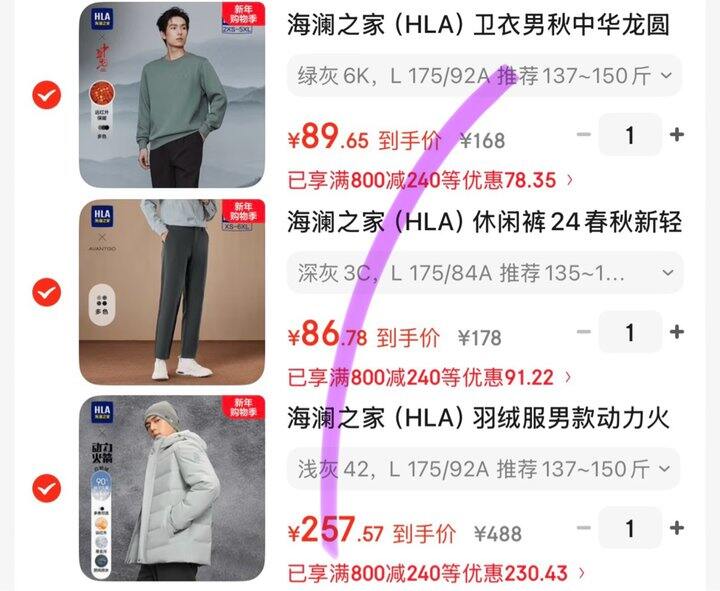Open the 绿灰 6K size dropdown
The height and width of the screenshot is (591, 720).
[x=484, y=75]
